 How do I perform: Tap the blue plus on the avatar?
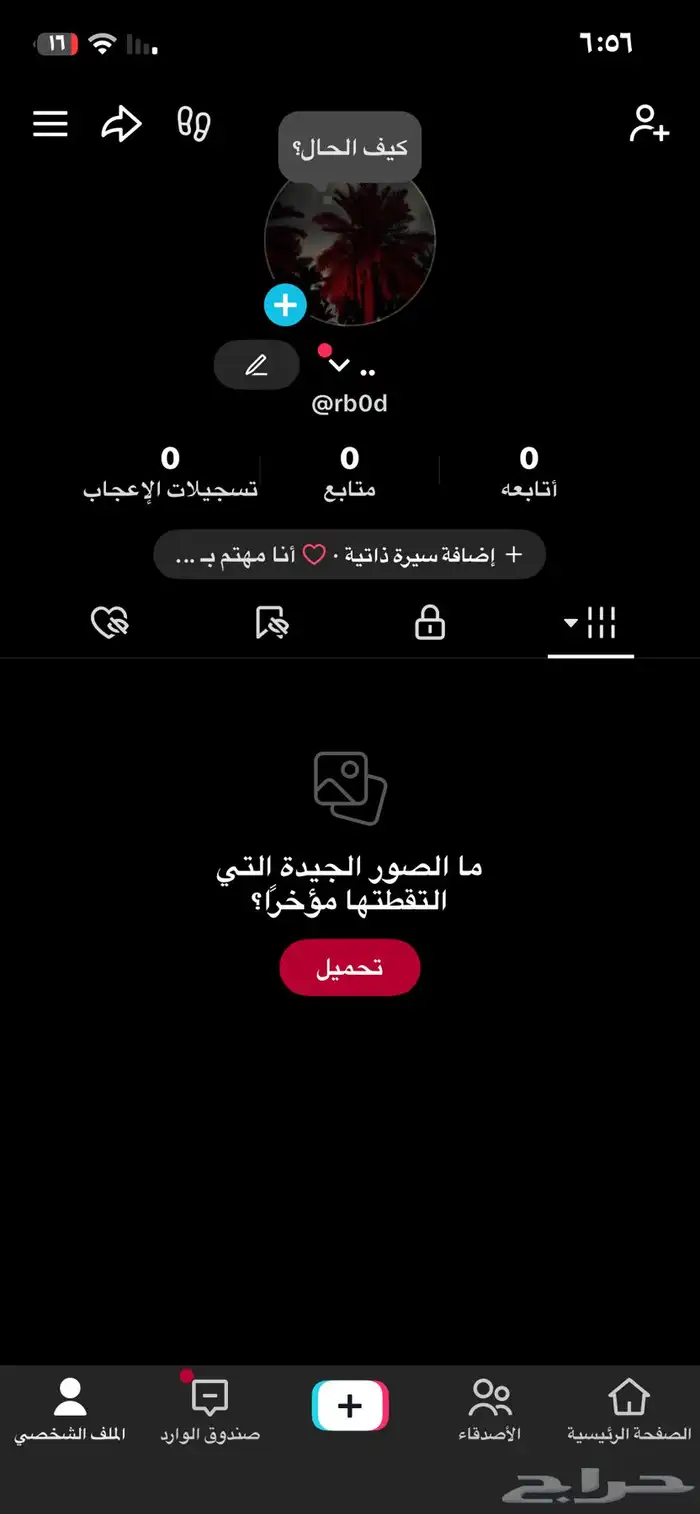click(x=285, y=305)
